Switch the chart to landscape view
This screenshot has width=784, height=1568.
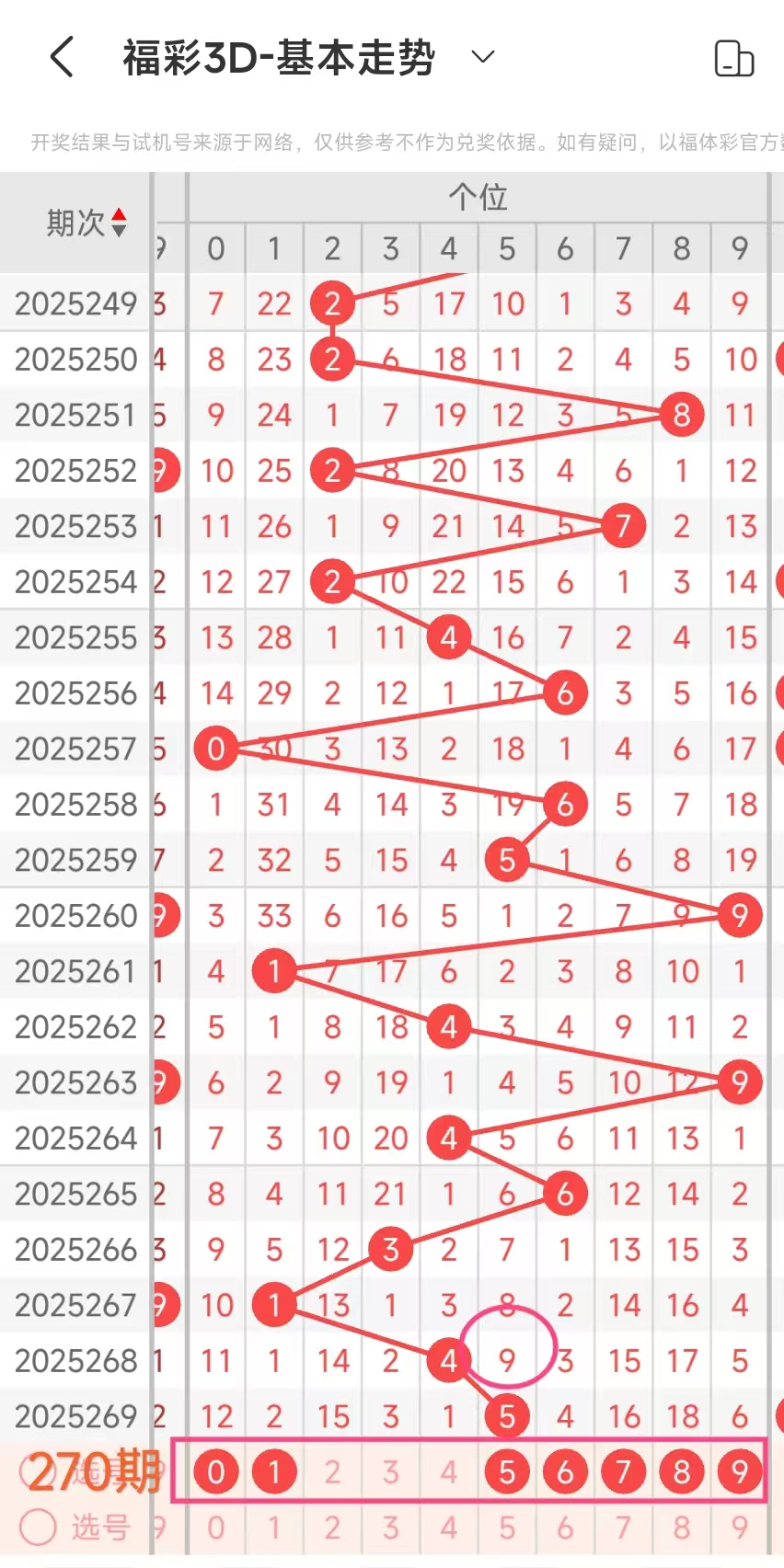[733, 58]
